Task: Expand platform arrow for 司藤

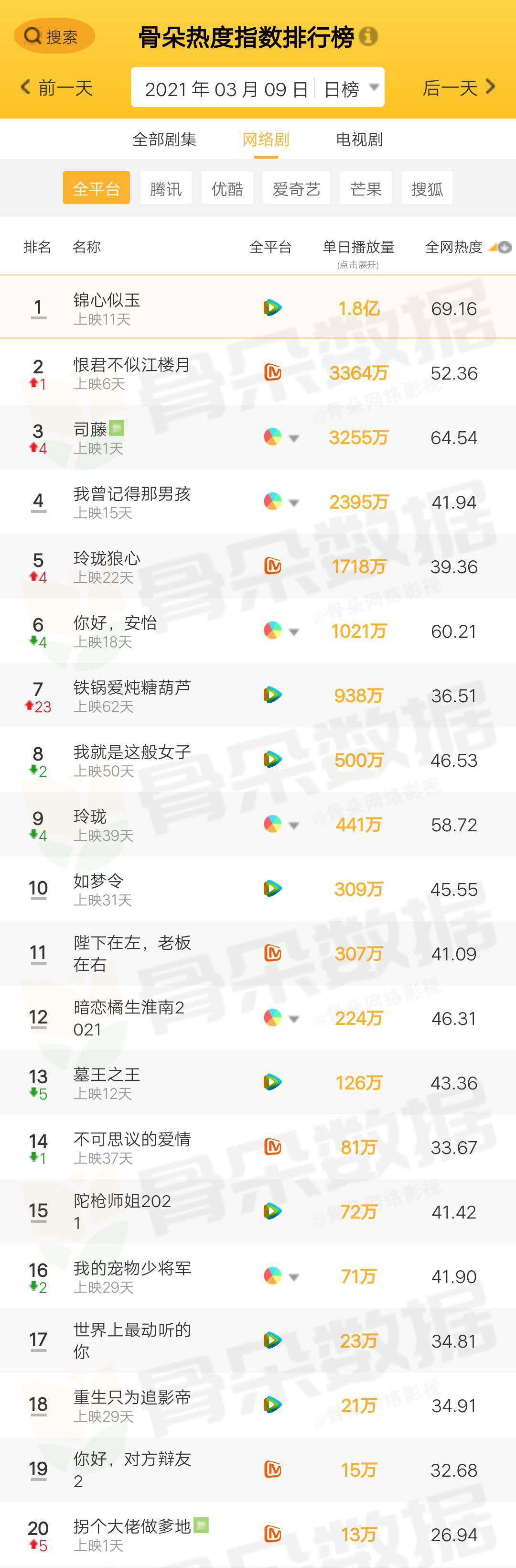Action: (294, 438)
